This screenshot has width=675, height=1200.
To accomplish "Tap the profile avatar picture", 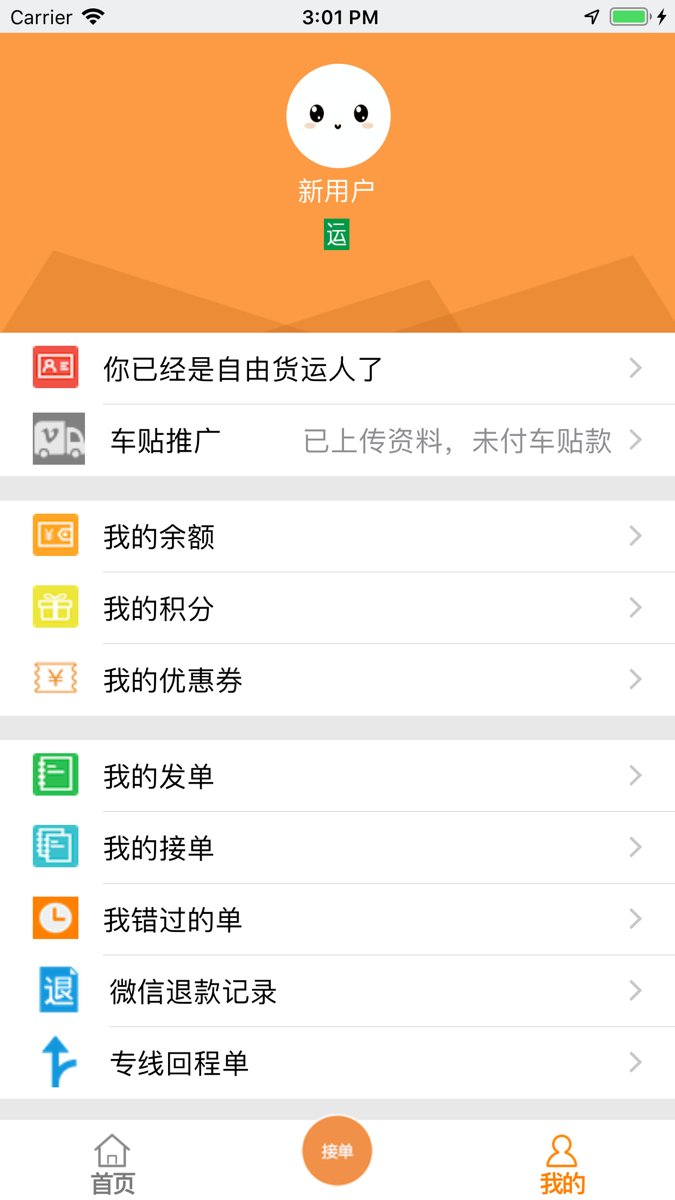I will [338, 116].
